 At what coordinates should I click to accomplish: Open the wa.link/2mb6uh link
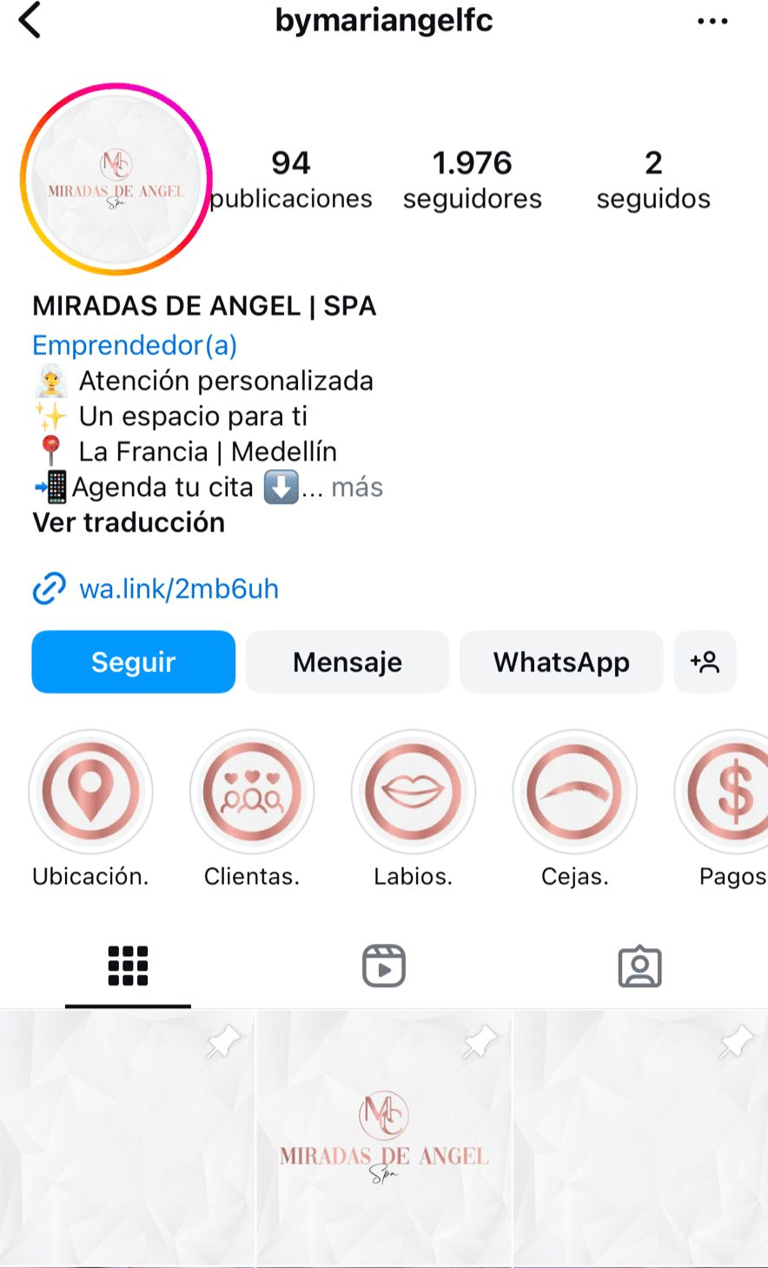point(178,589)
